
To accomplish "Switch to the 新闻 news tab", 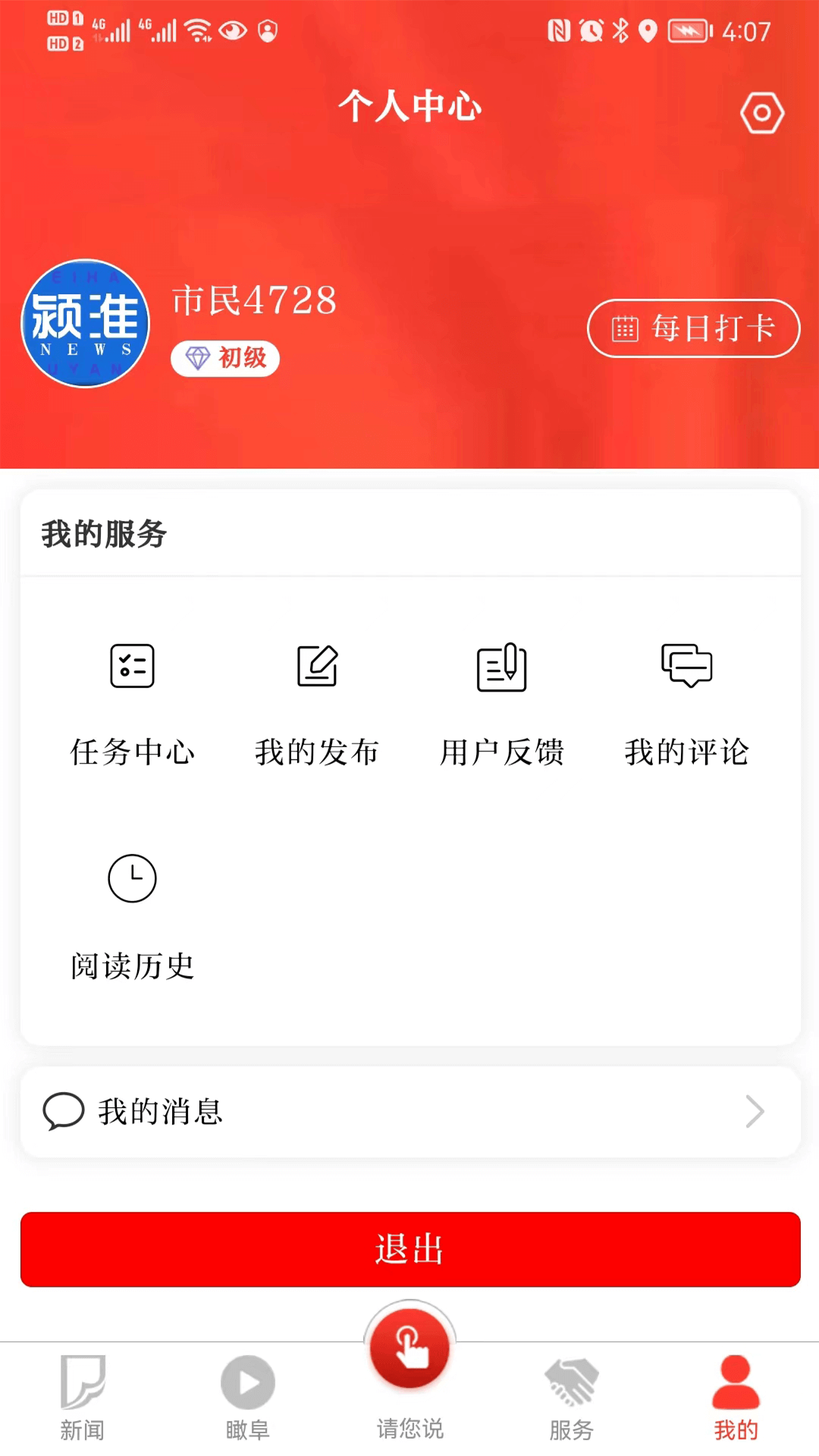I will click(x=83, y=1395).
